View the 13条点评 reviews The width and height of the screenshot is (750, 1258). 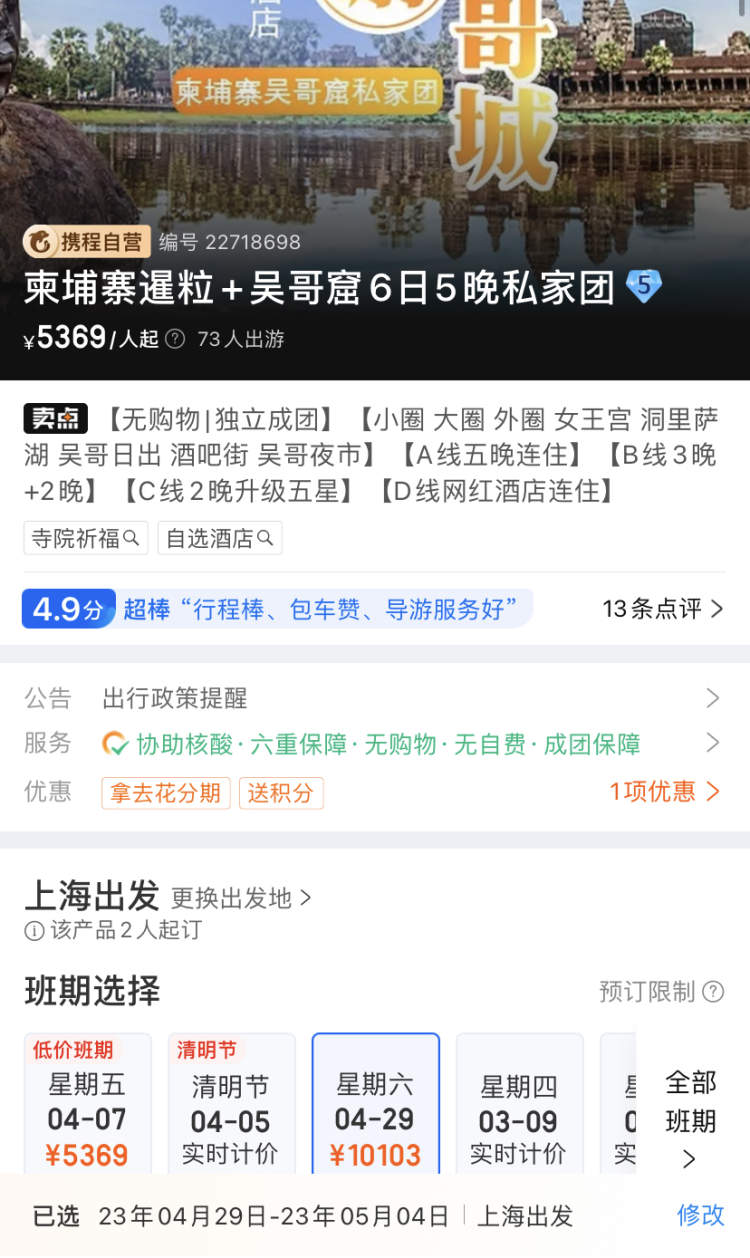(x=662, y=608)
